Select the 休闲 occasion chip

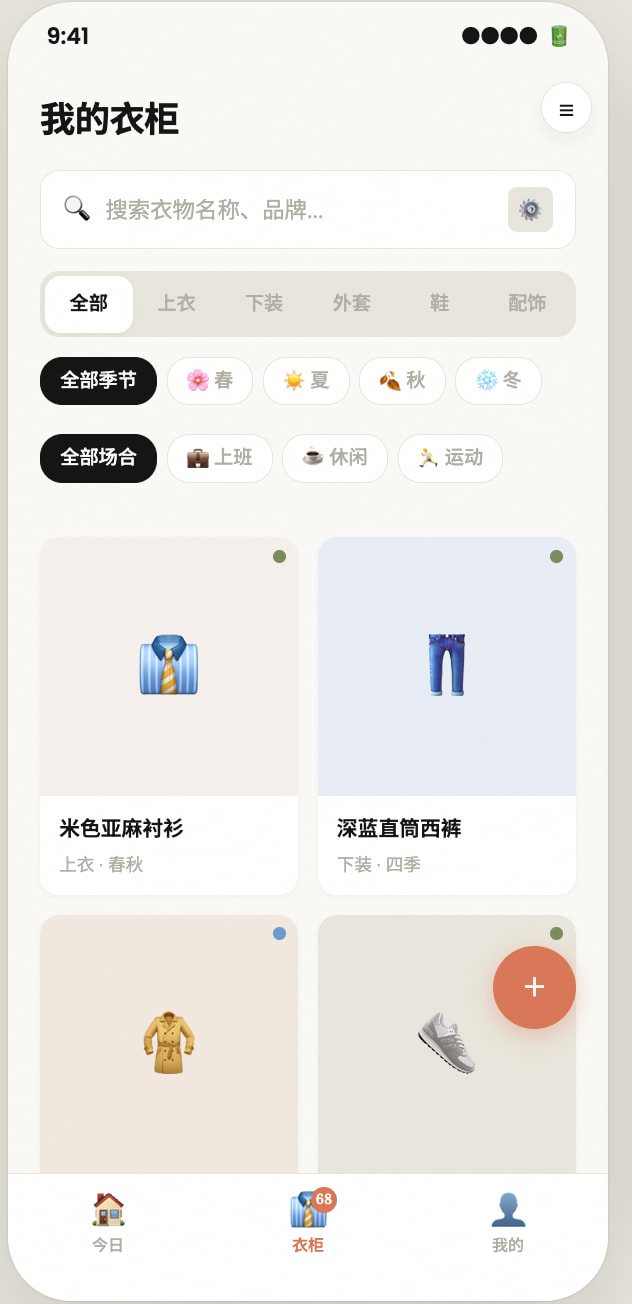pos(335,458)
